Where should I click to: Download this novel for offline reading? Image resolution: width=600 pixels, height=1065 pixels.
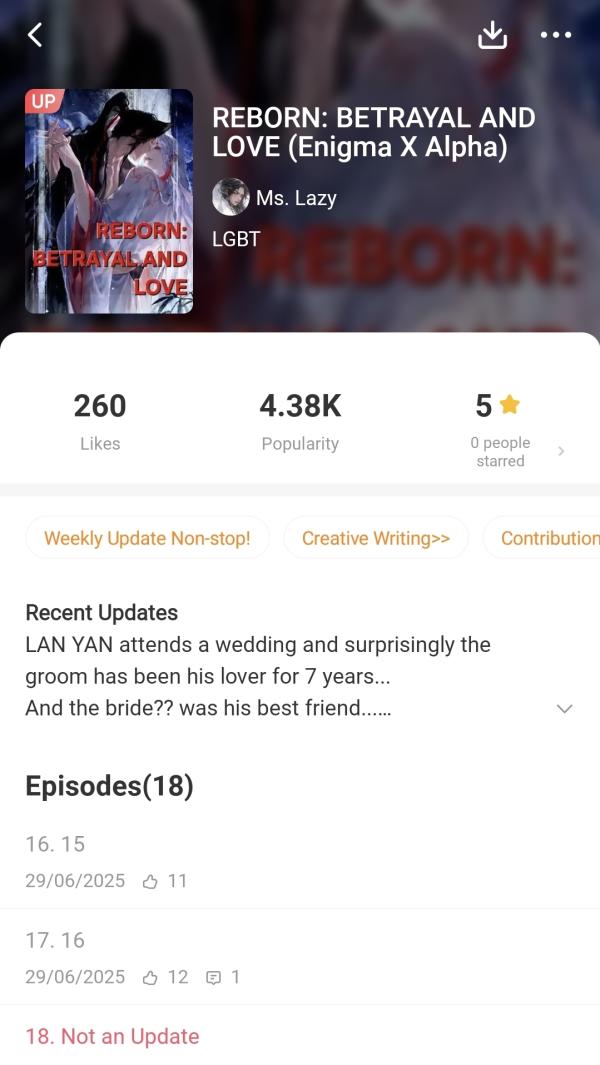pos(492,35)
